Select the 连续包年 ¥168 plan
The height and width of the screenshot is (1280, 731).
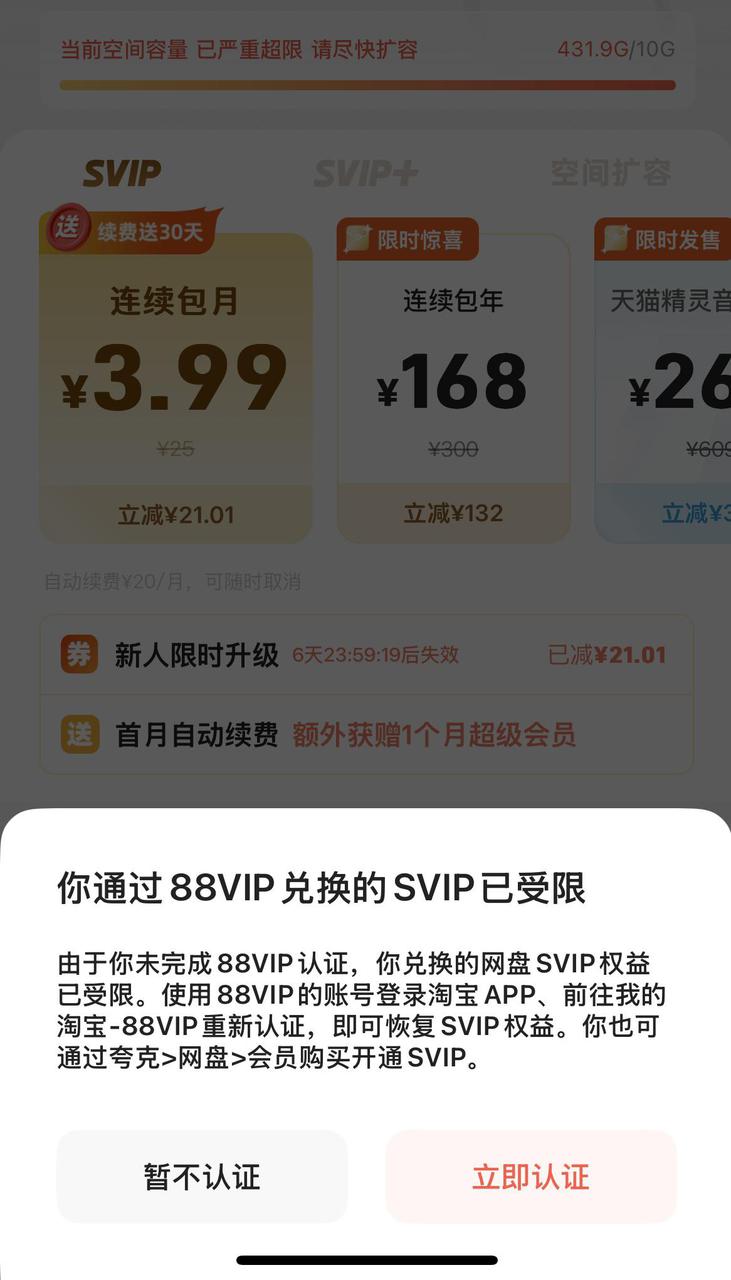pyautogui.click(x=453, y=385)
